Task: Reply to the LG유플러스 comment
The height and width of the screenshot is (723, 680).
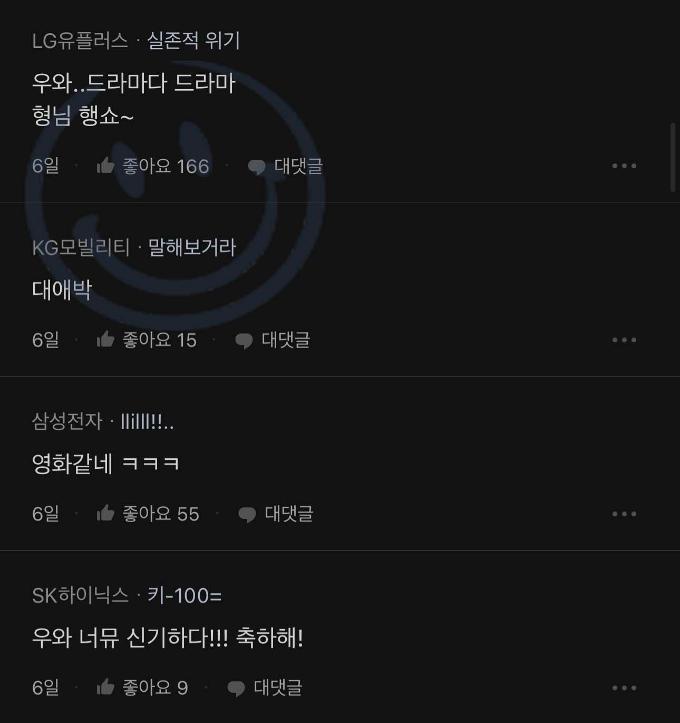Action: pos(286,166)
